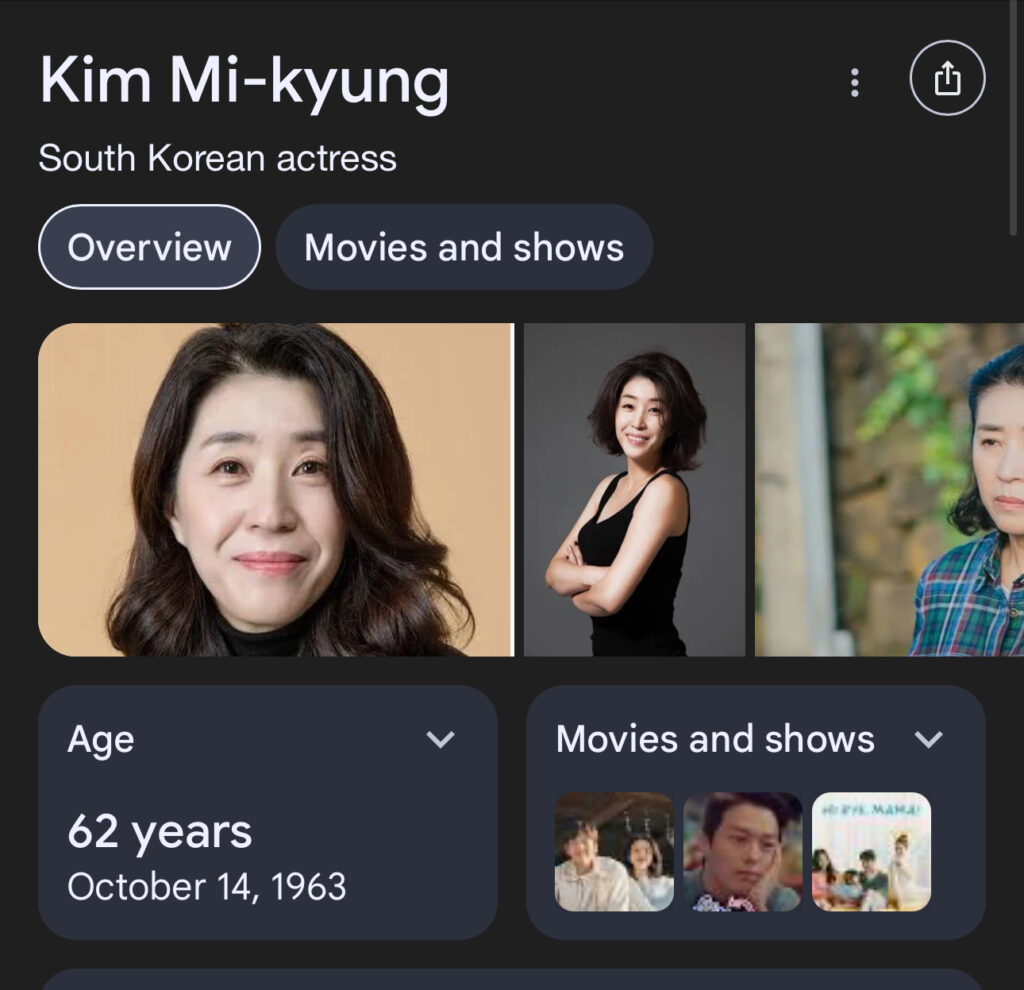Expand the Age card
Image resolution: width=1024 pixels, height=990 pixels.
coord(440,740)
